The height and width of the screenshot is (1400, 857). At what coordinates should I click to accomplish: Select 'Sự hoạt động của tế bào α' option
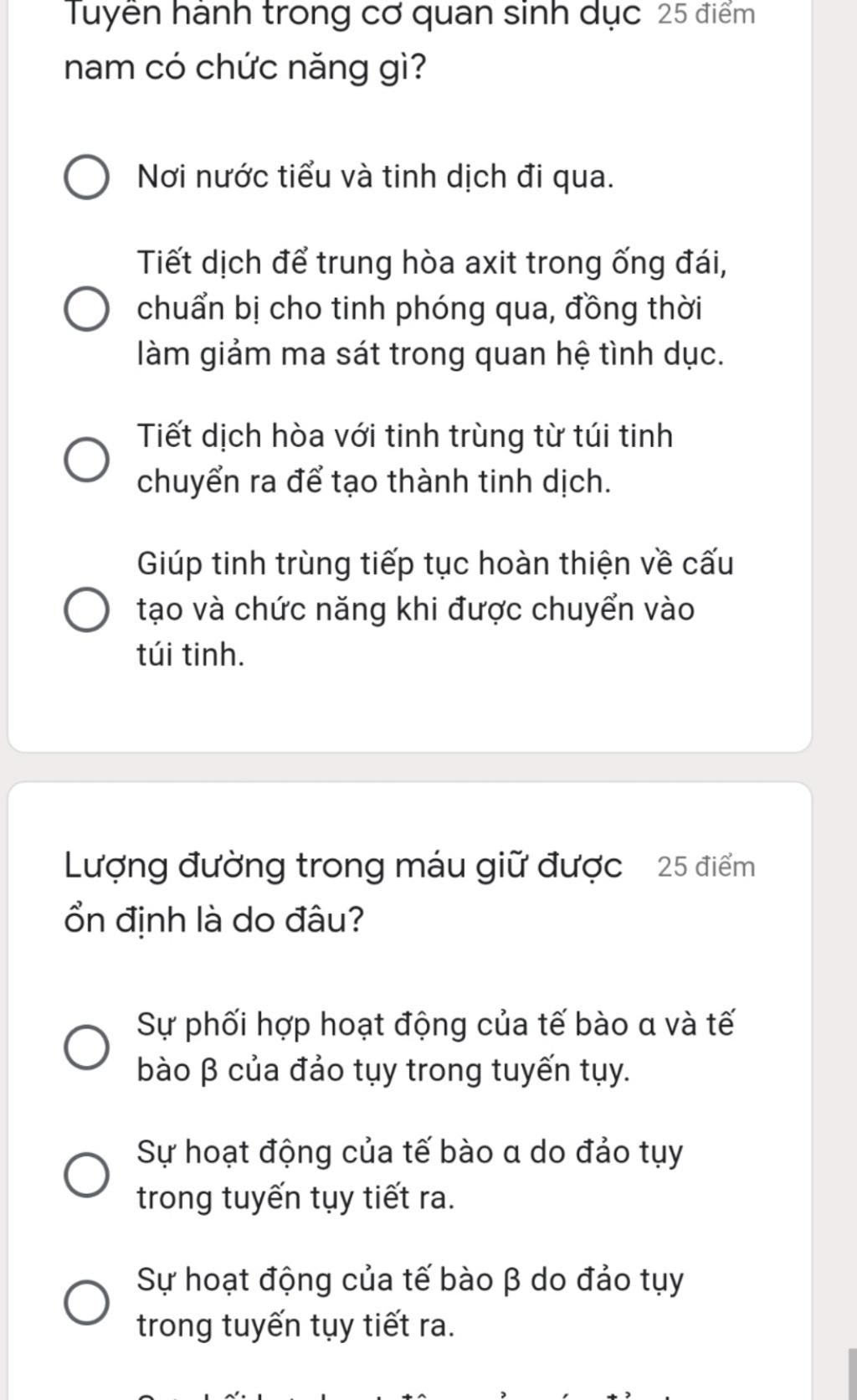tap(86, 1175)
